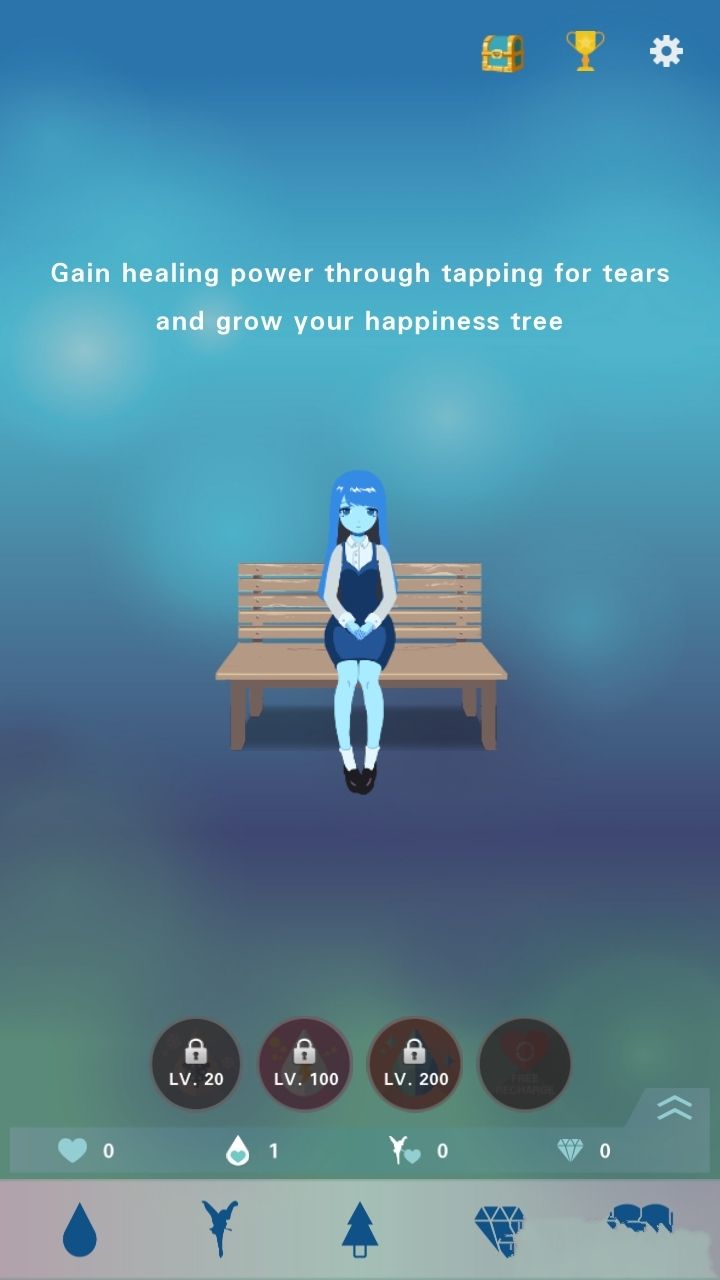Switch to the tree tab

[359, 1229]
